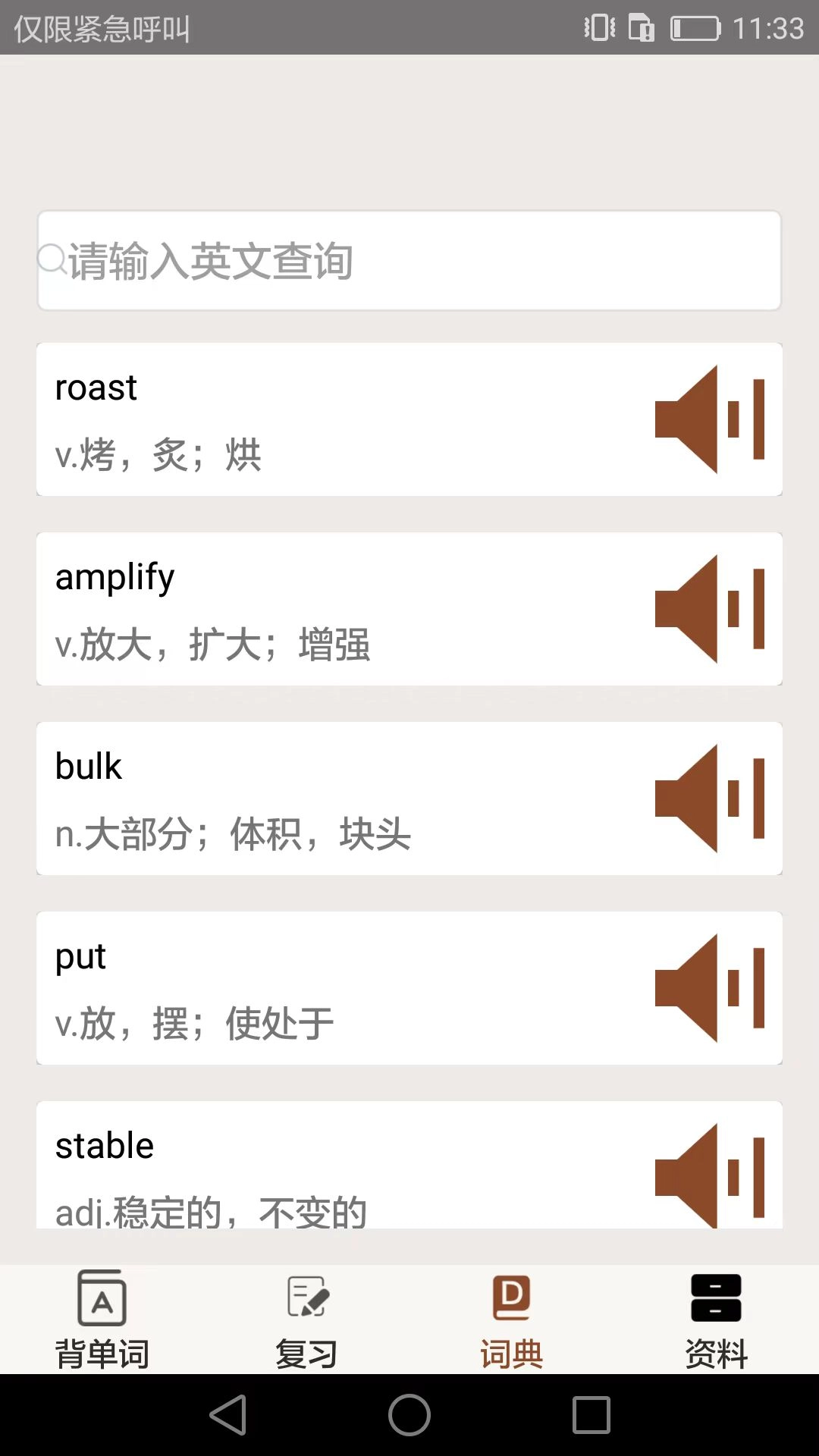Open the 词典 dictionary D icon
Image resolution: width=819 pixels, height=1456 pixels.
click(511, 1298)
